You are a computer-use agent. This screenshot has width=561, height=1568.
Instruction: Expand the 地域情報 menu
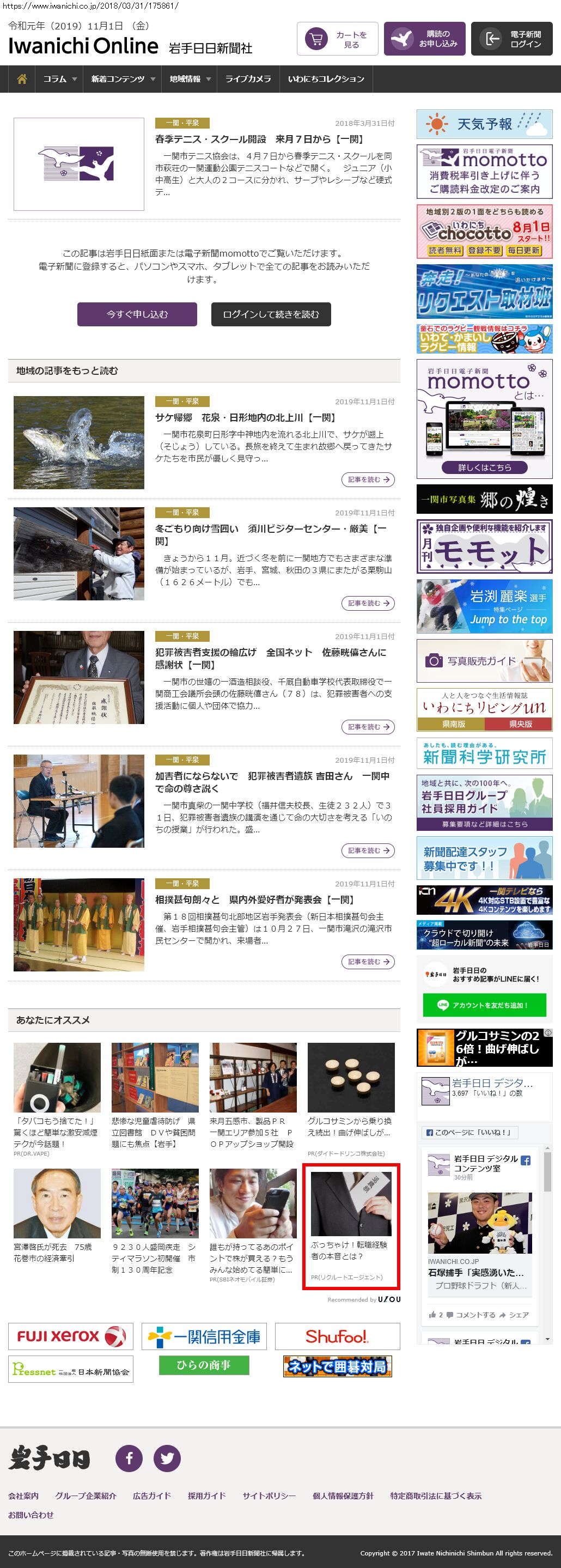pyautogui.click(x=190, y=79)
